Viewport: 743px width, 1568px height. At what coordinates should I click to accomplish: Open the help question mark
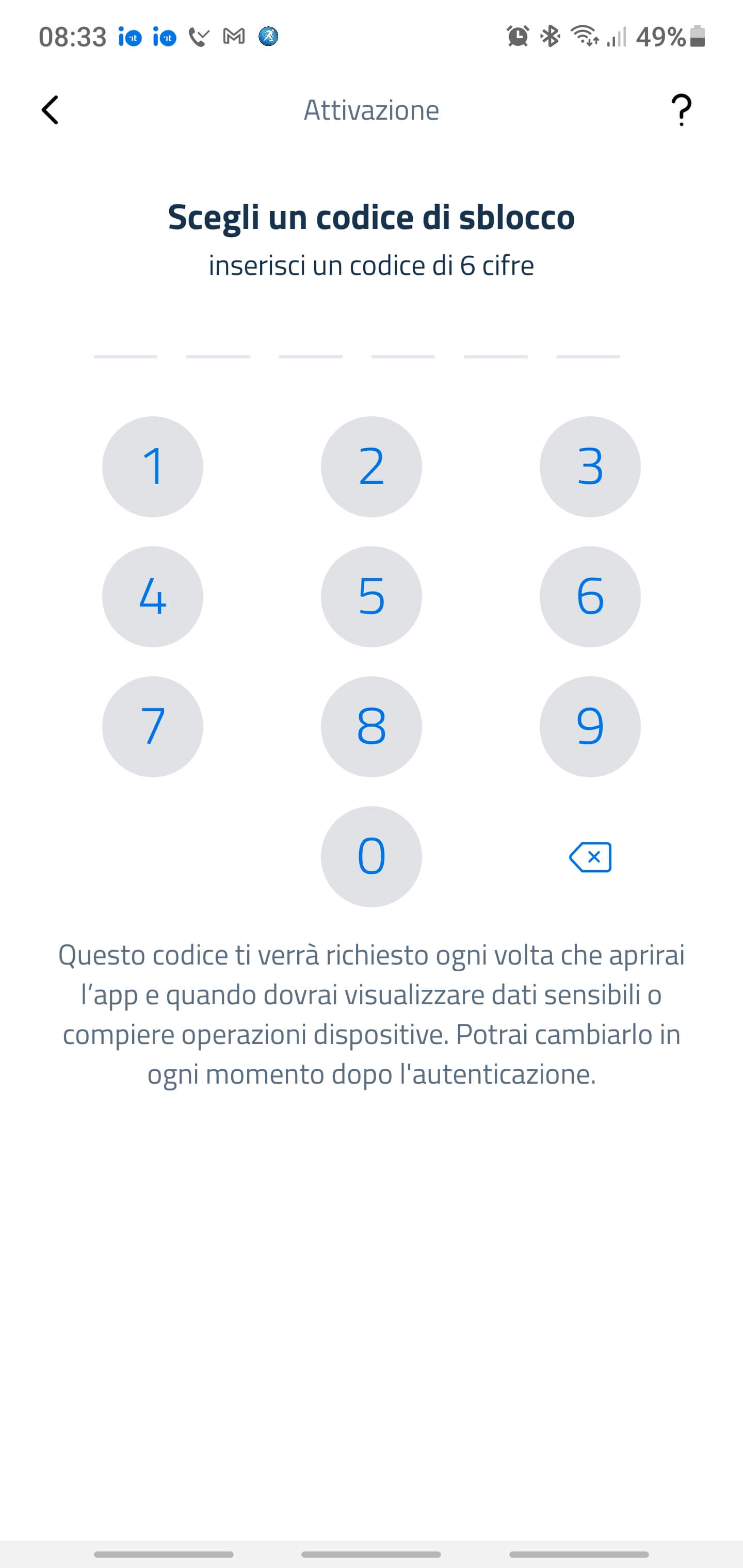pyautogui.click(x=682, y=110)
